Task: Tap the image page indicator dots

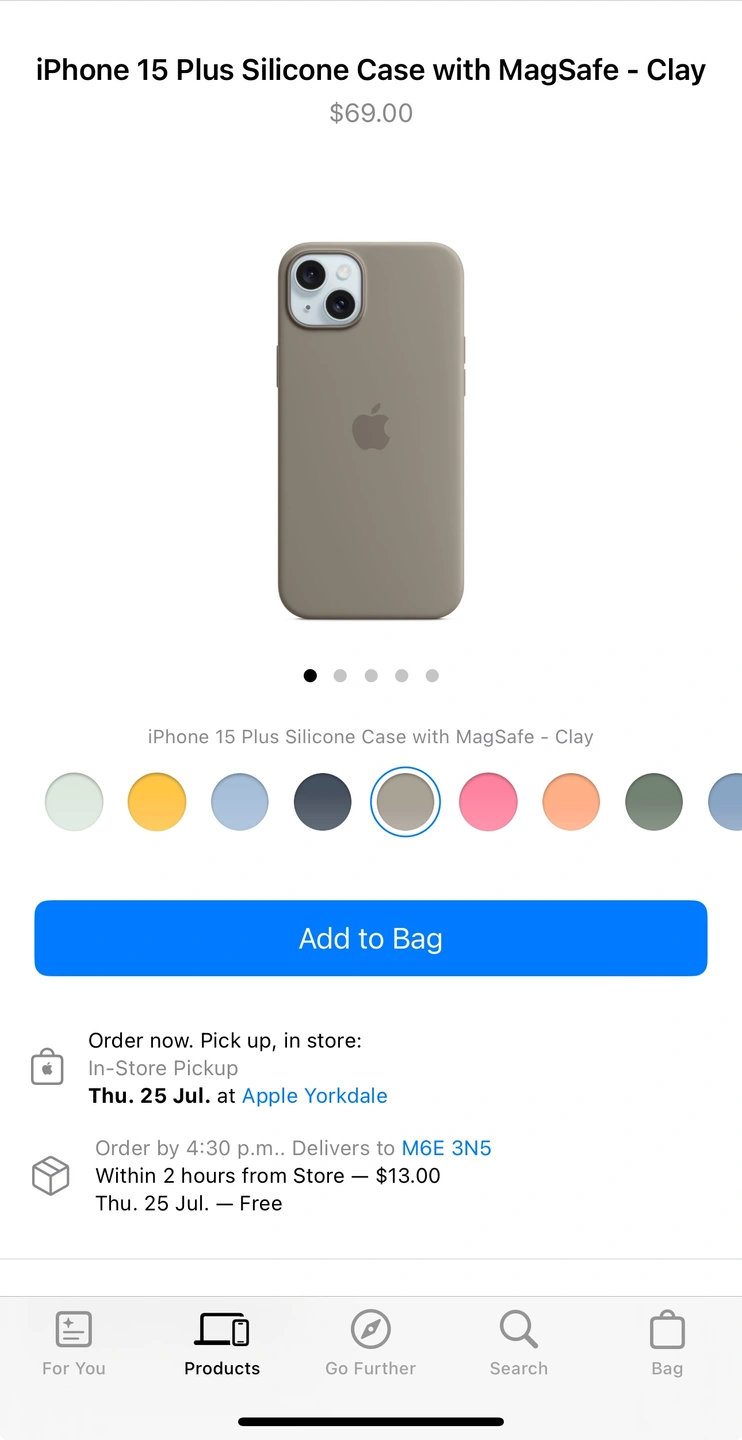Action: (x=371, y=676)
